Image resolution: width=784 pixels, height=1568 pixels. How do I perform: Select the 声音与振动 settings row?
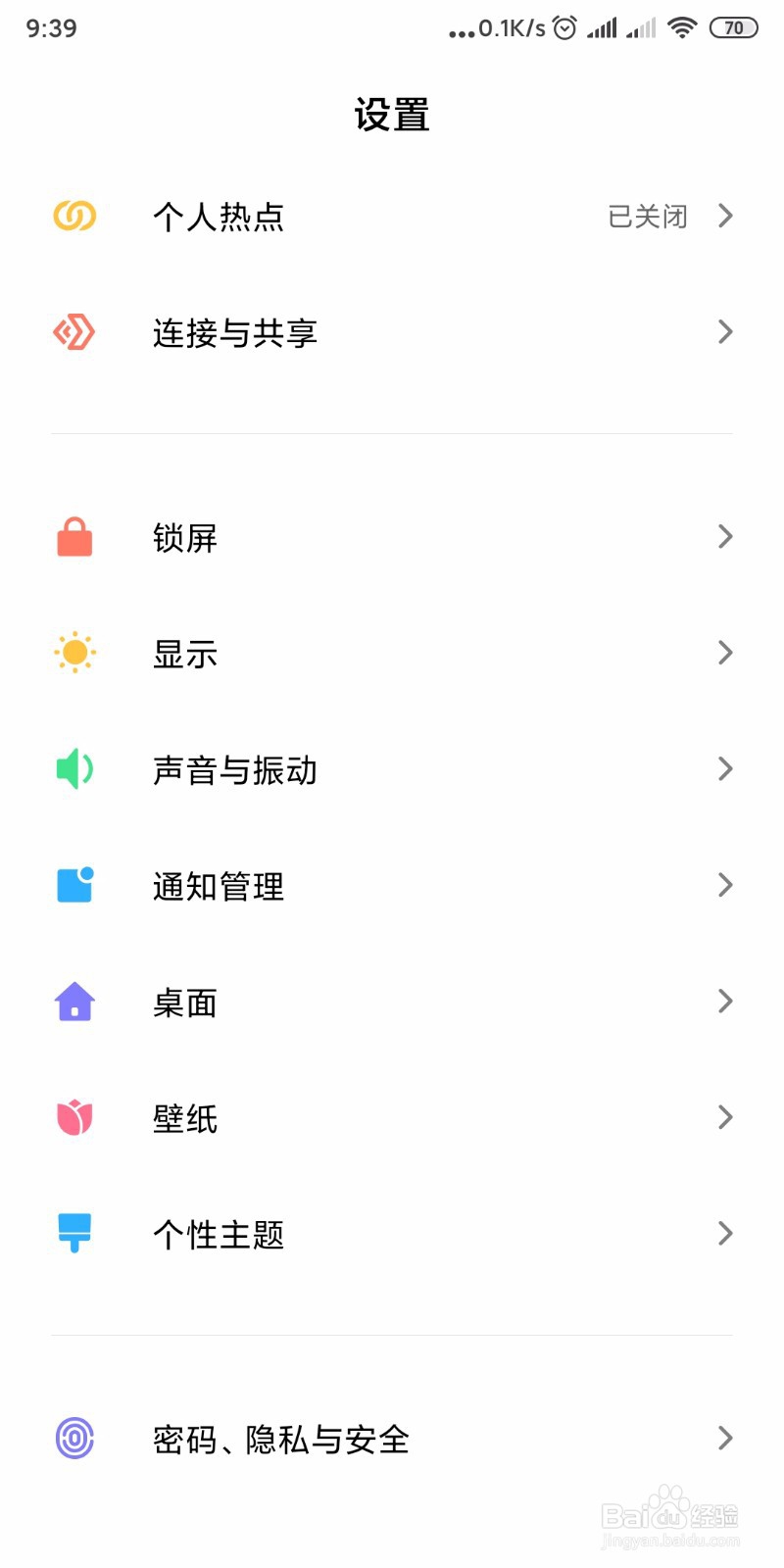235,770
